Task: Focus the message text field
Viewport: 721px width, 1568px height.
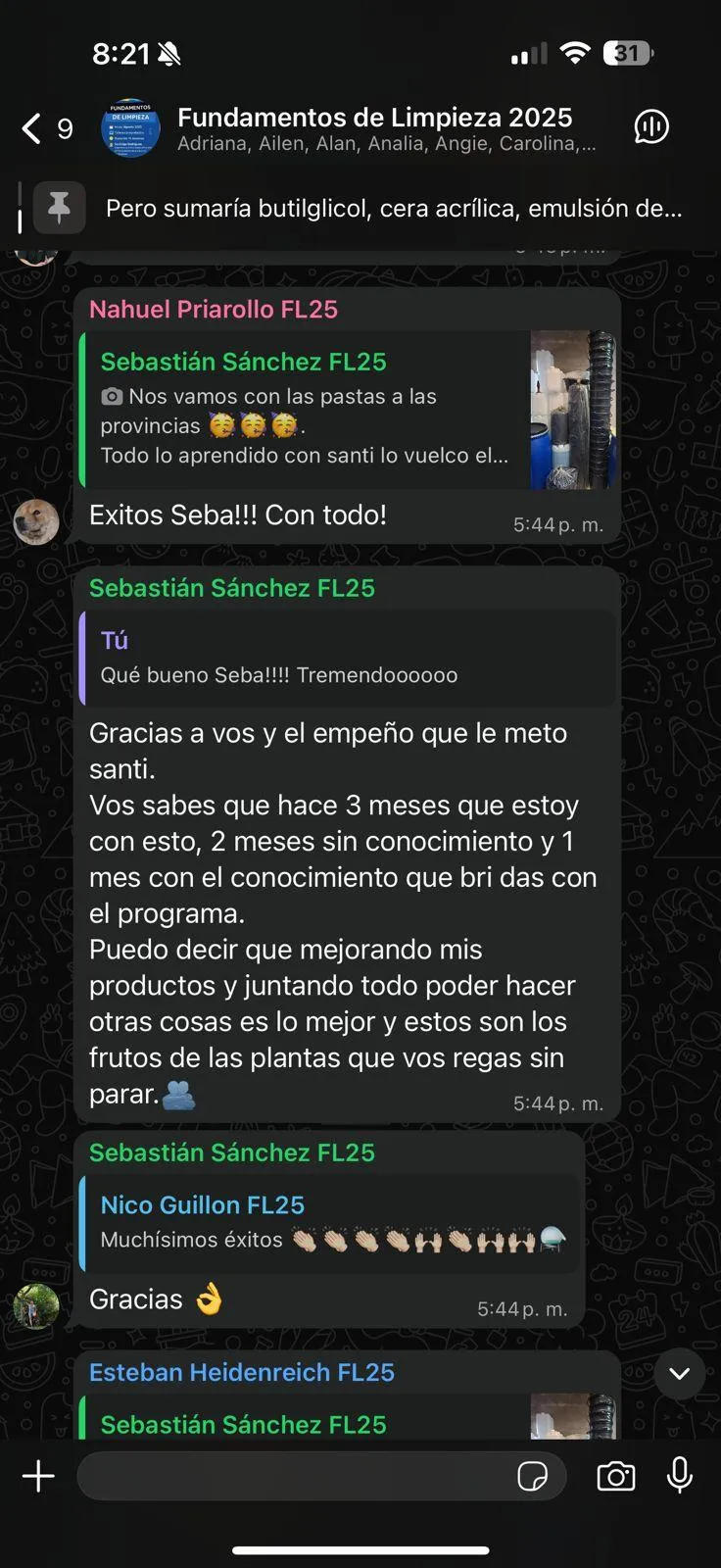Action: click(x=294, y=1476)
